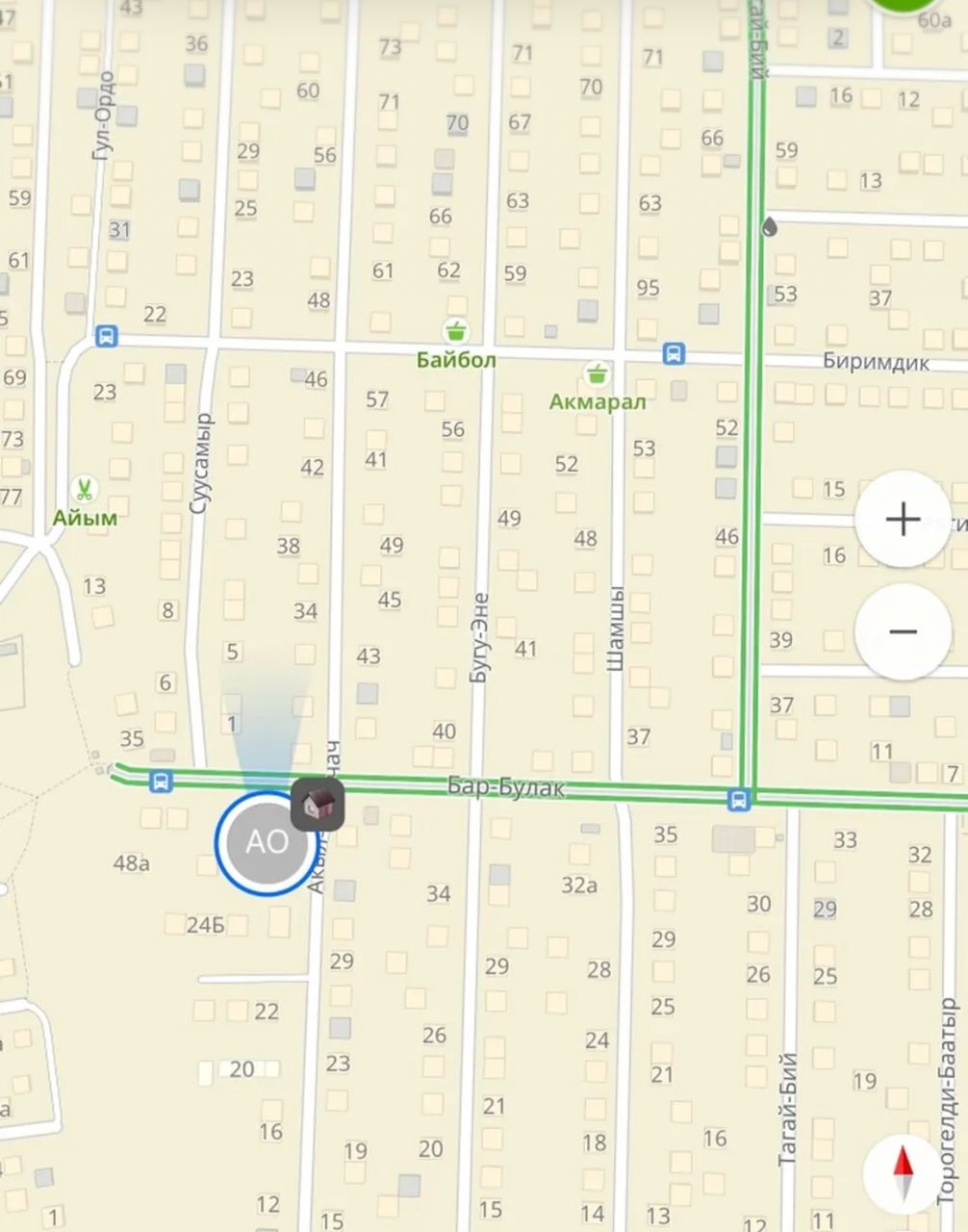This screenshot has height=1232, width=968.
Task: Open the Айым hair salon marker
Action: [x=85, y=490]
